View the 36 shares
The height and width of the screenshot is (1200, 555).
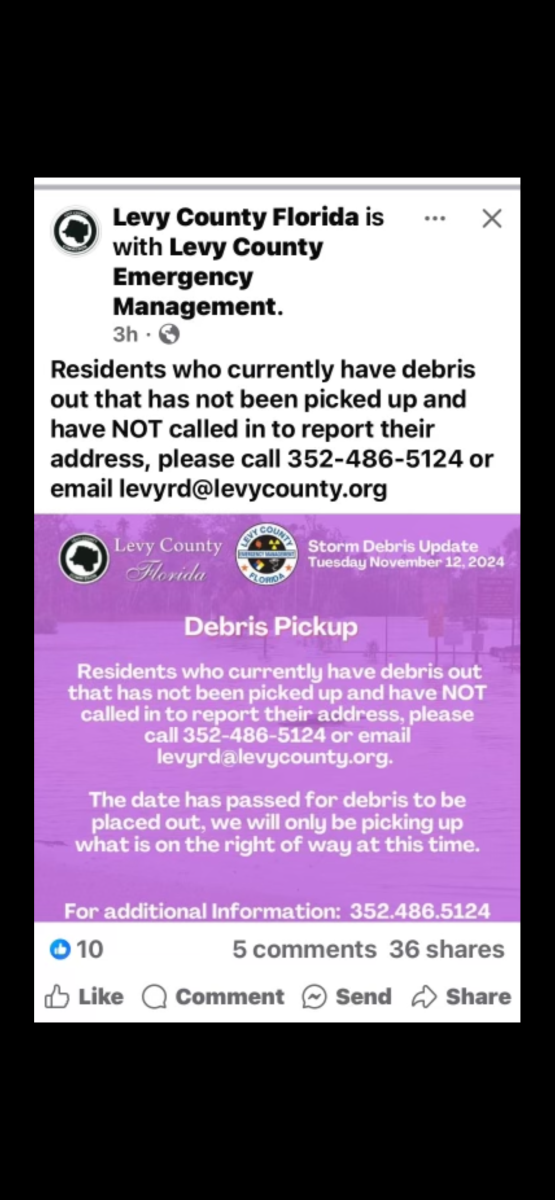(x=447, y=949)
